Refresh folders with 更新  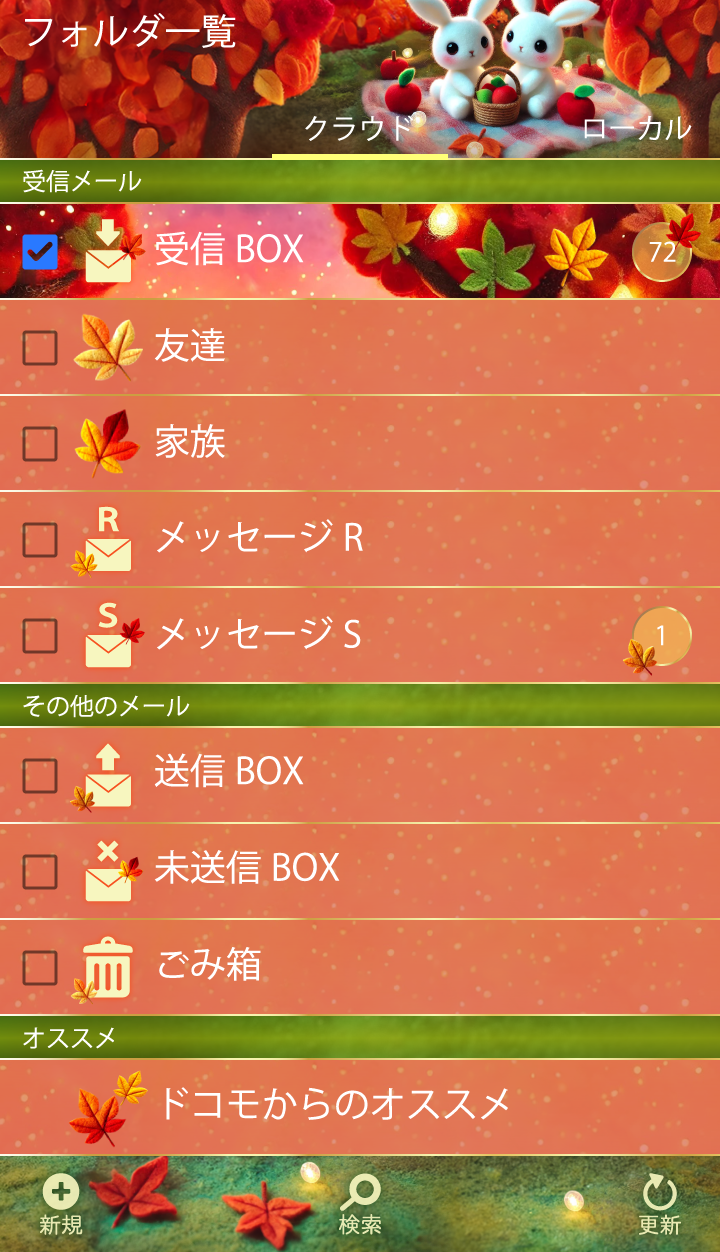659,1205
